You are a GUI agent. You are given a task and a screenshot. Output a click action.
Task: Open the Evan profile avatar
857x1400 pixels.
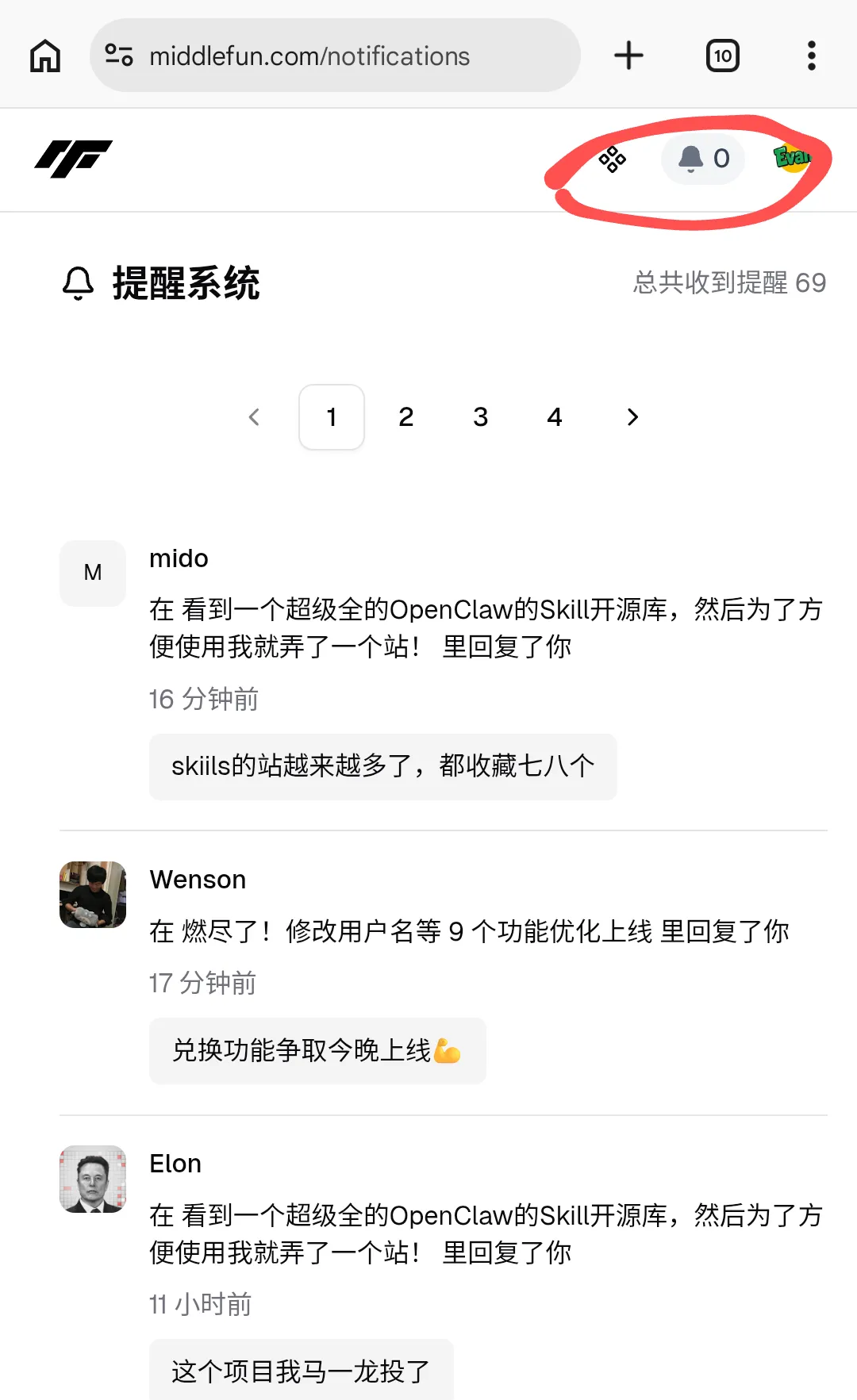[x=792, y=157]
